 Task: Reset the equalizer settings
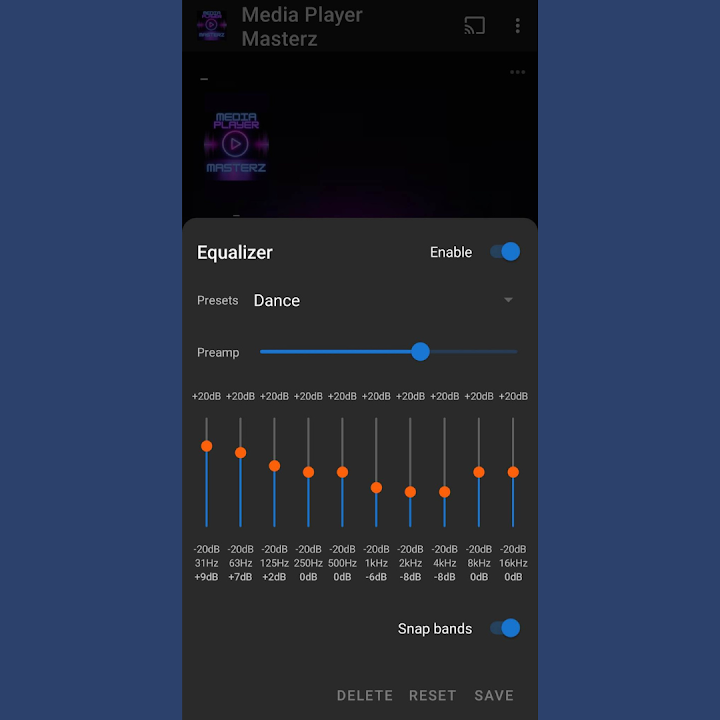coord(432,695)
